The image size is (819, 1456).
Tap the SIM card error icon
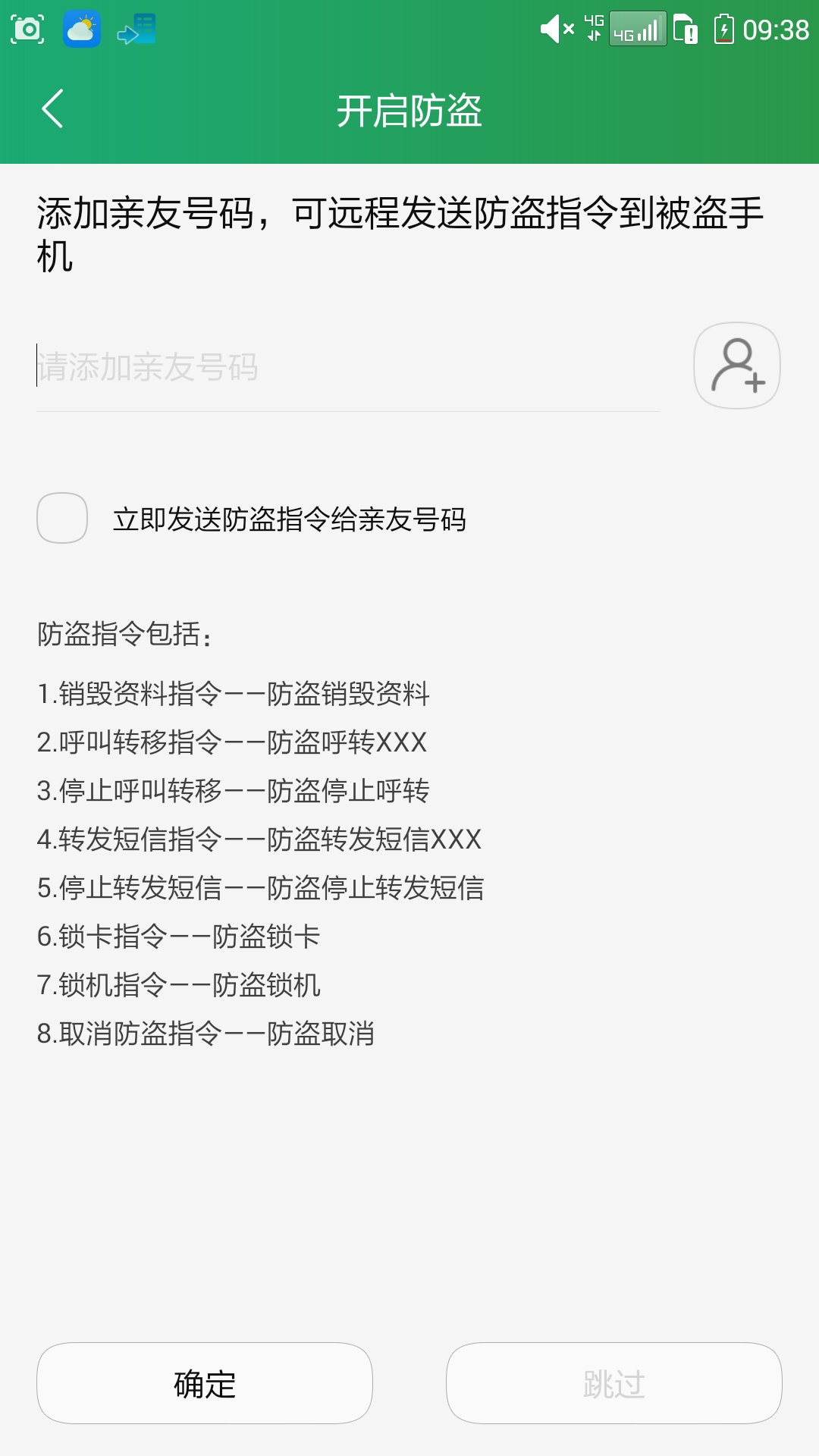point(685,29)
